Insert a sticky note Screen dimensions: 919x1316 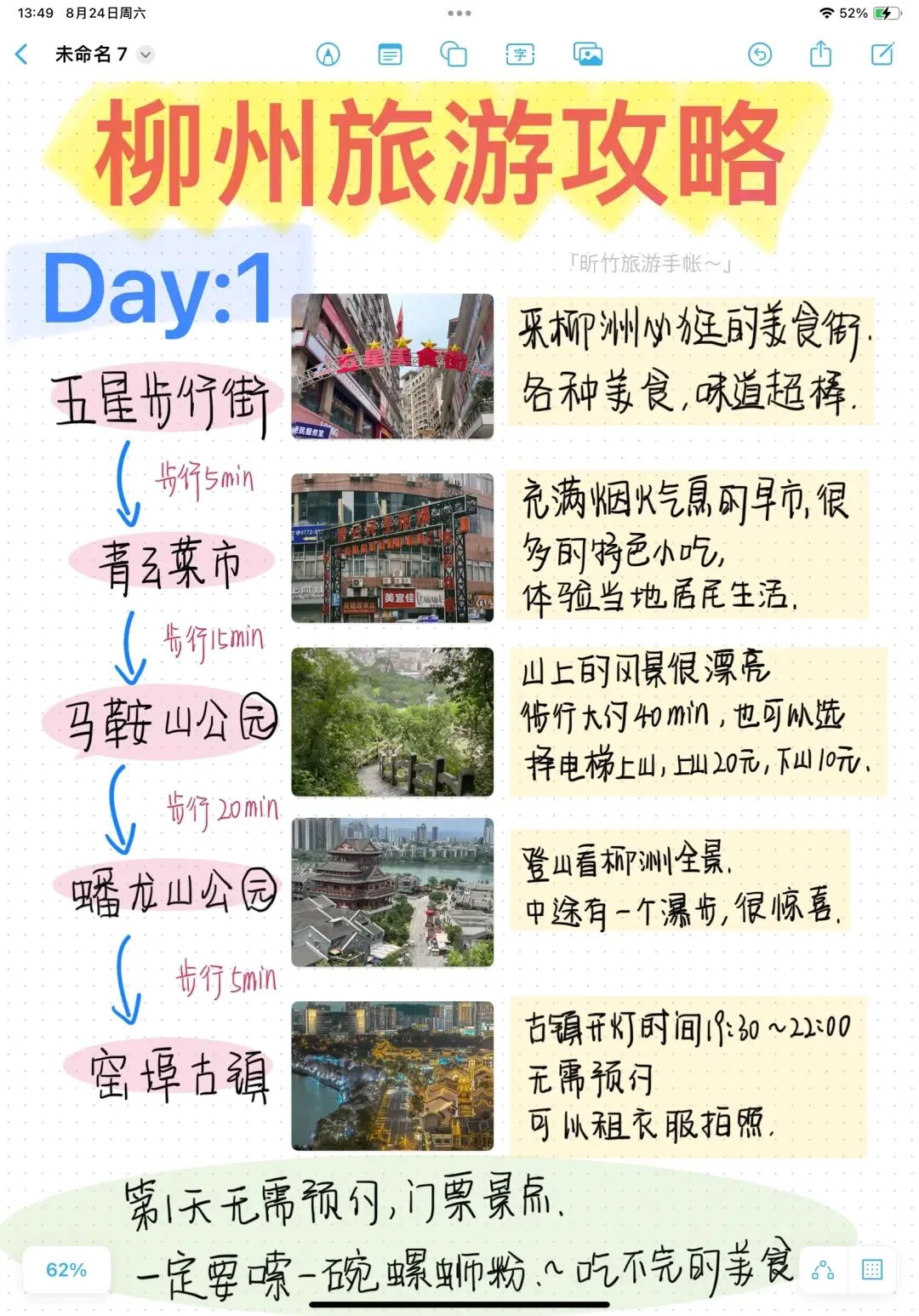tap(390, 55)
